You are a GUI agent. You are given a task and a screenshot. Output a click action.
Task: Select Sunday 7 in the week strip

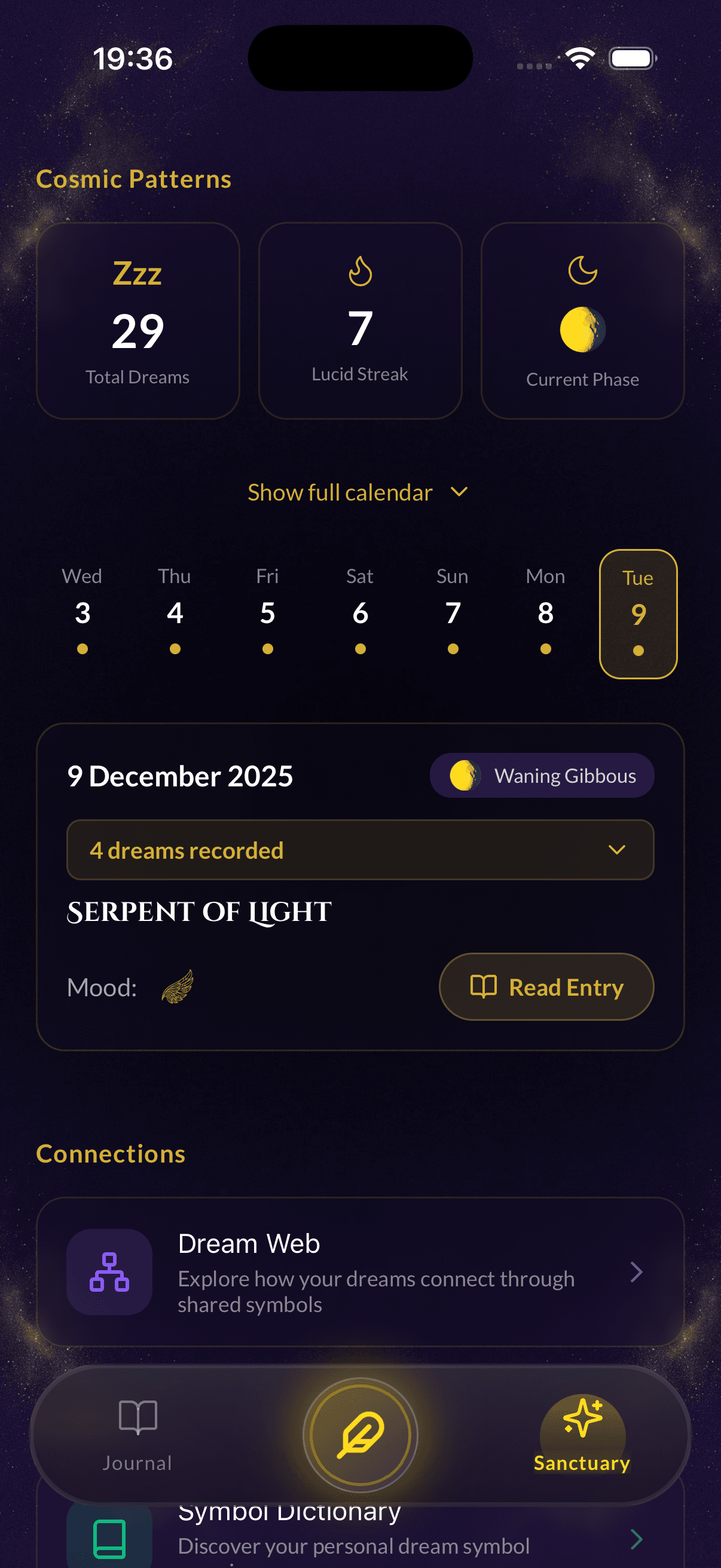click(x=453, y=612)
